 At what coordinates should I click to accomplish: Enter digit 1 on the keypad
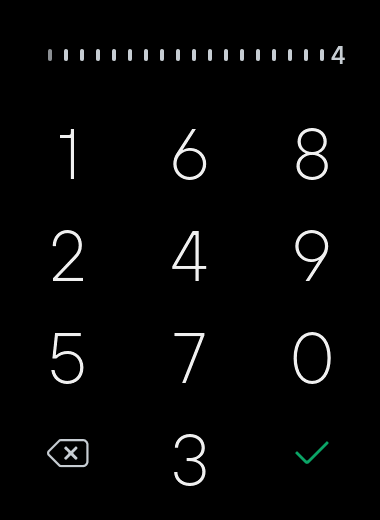tap(68, 154)
